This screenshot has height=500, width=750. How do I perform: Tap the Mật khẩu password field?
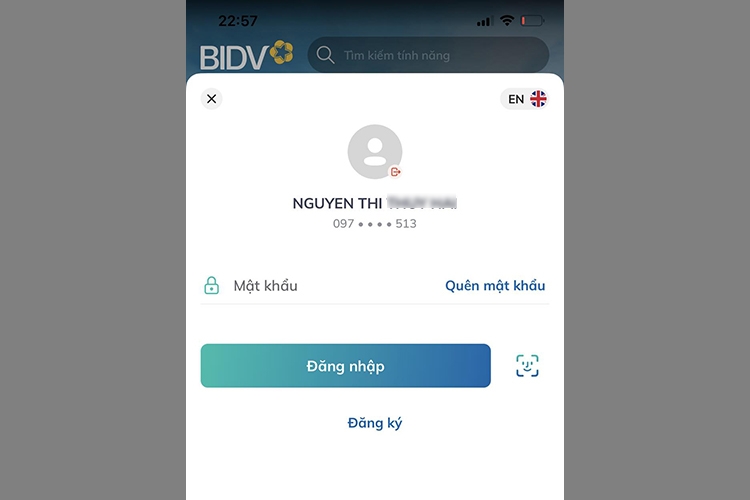tap(330, 286)
